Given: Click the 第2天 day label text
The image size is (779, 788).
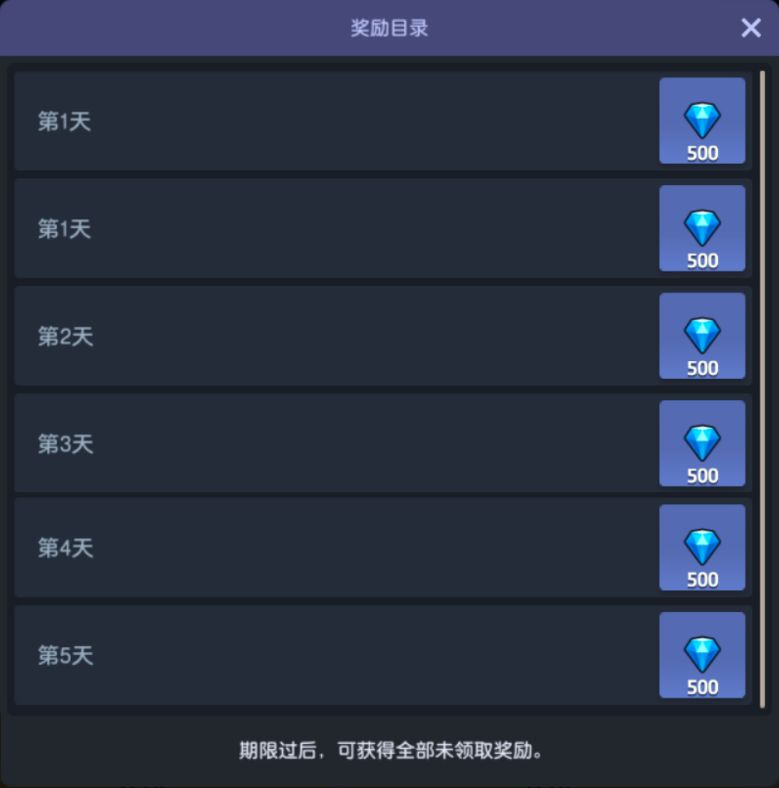Looking at the screenshot, I should tap(63, 335).
